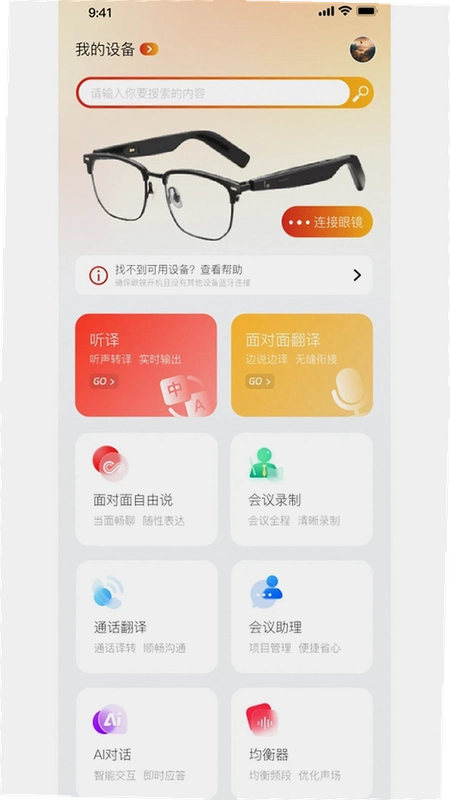The height and width of the screenshot is (800, 450).
Task: Open the 均衡器 card
Action: point(302,744)
